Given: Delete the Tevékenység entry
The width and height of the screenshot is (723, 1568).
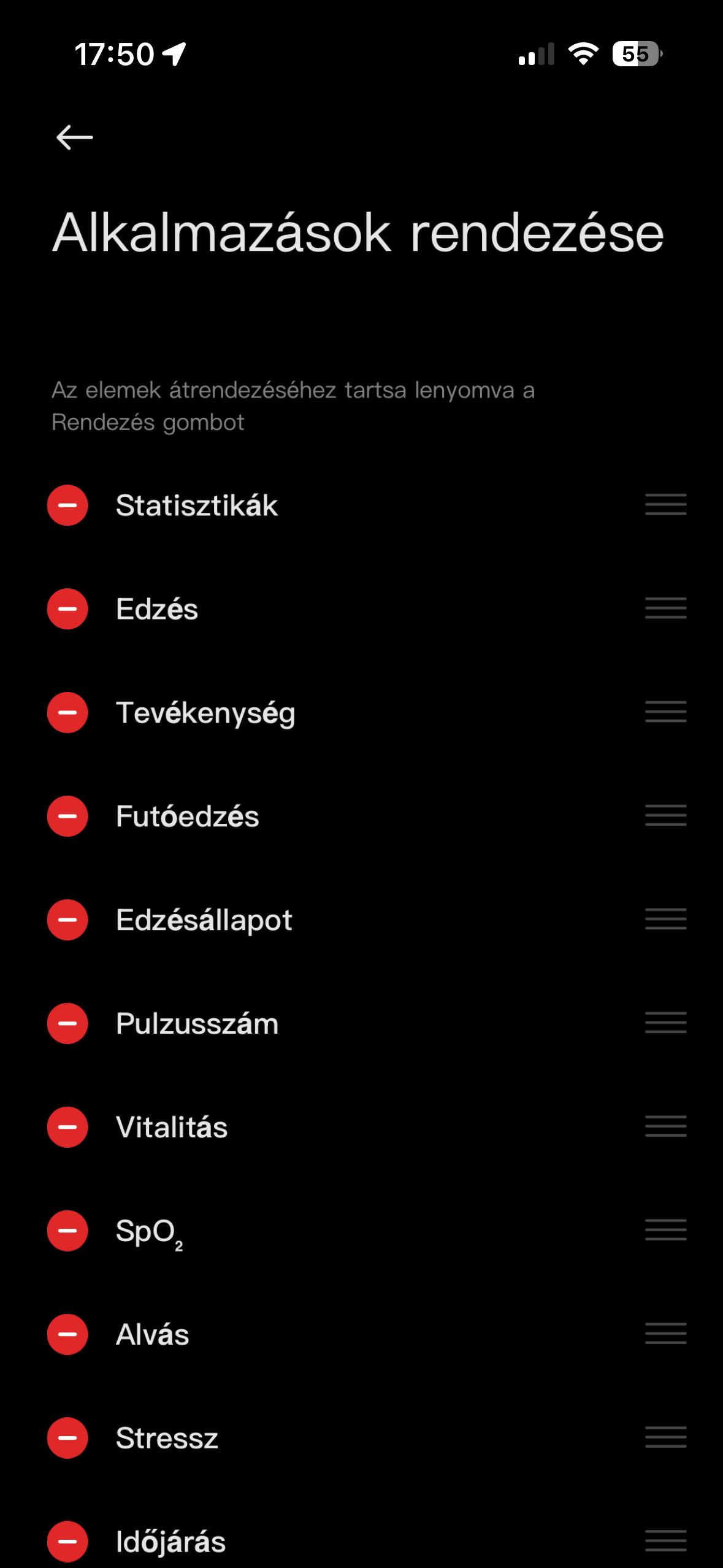Looking at the screenshot, I should pyautogui.click(x=67, y=713).
